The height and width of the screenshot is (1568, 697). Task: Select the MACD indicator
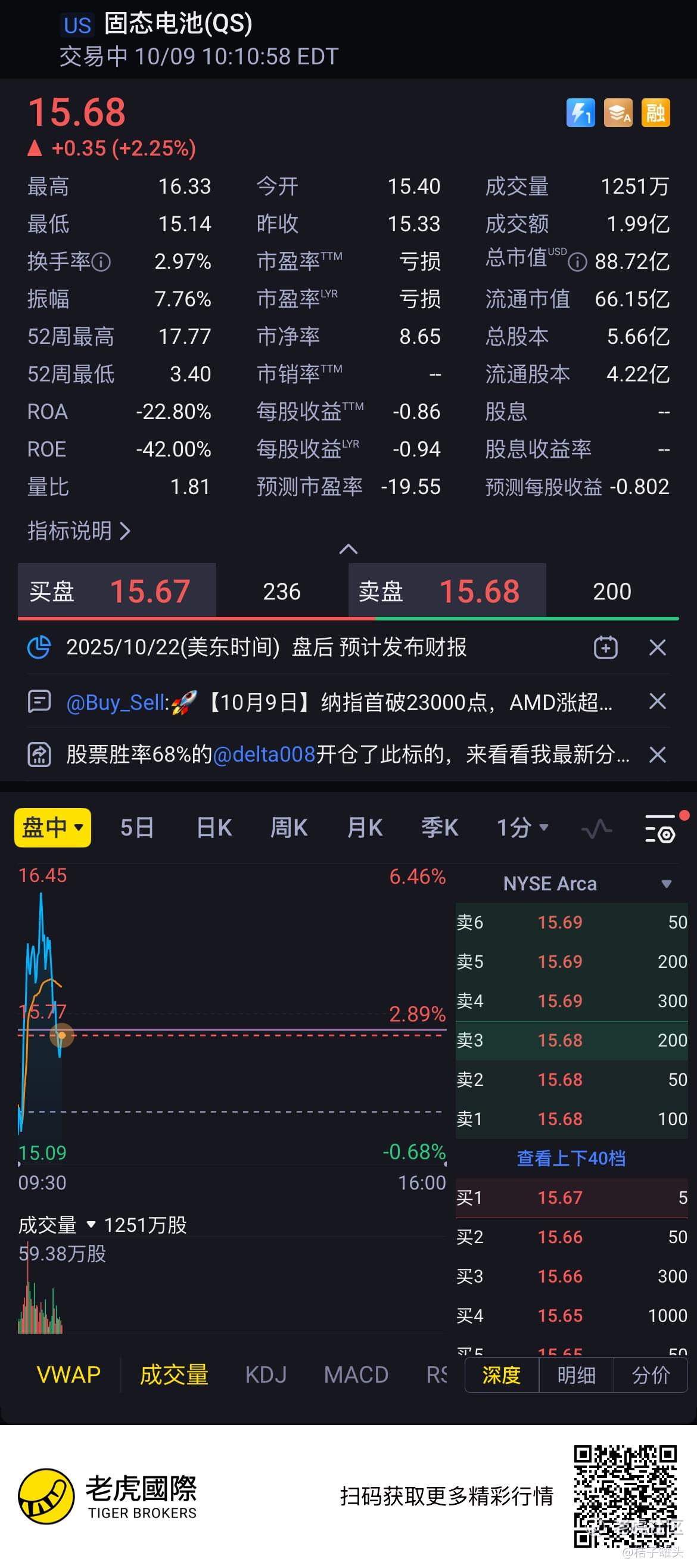pyautogui.click(x=356, y=1375)
